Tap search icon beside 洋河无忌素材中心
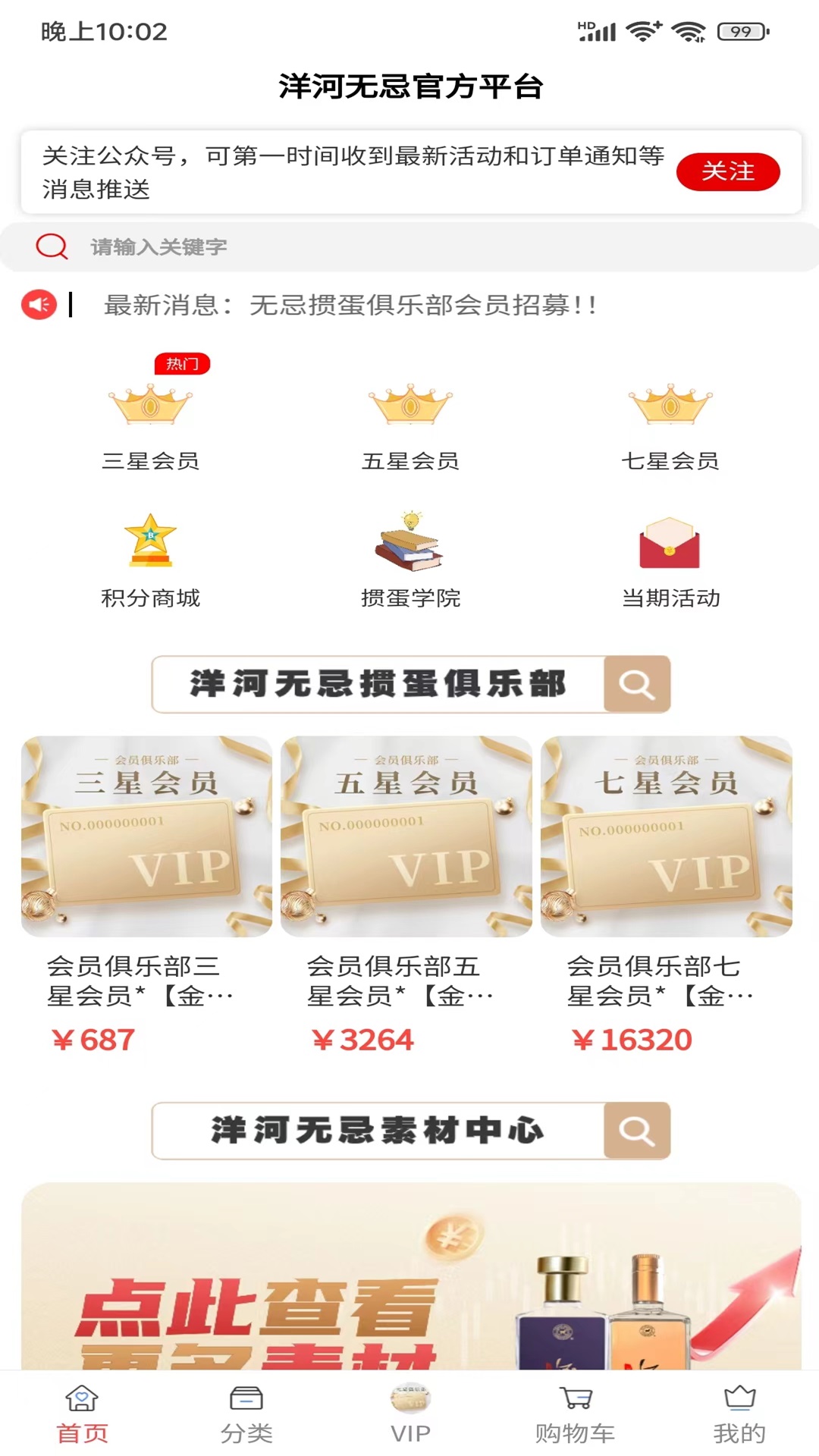The image size is (819, 1456). (636, 1131)
